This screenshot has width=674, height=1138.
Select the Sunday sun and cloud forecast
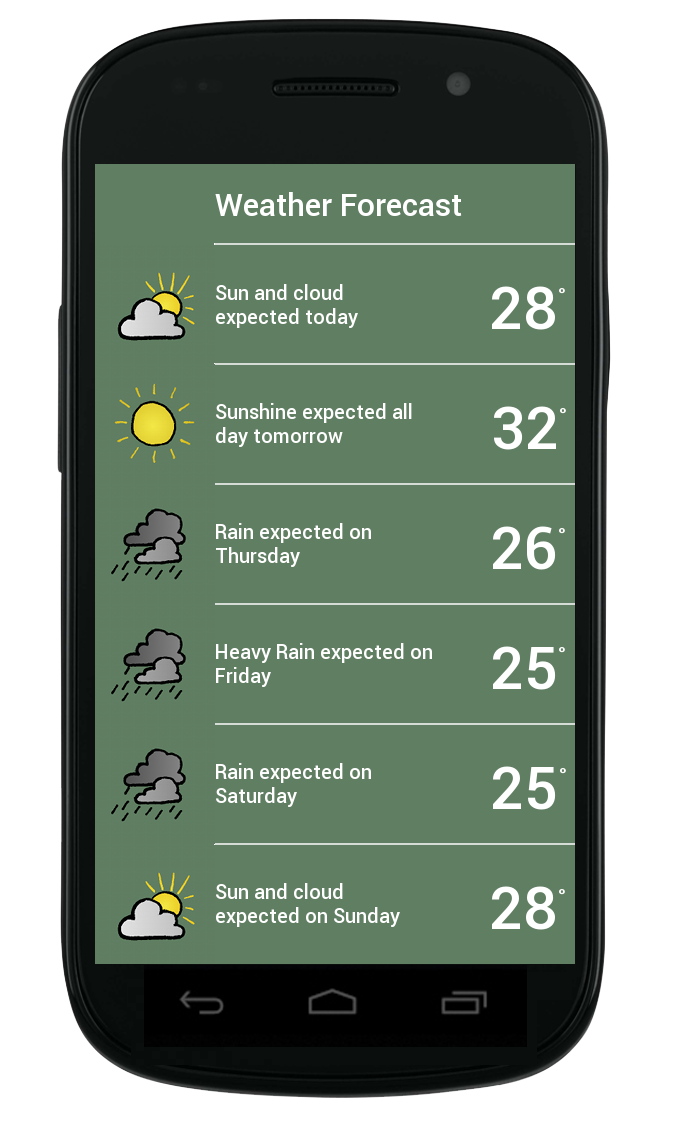334,904
